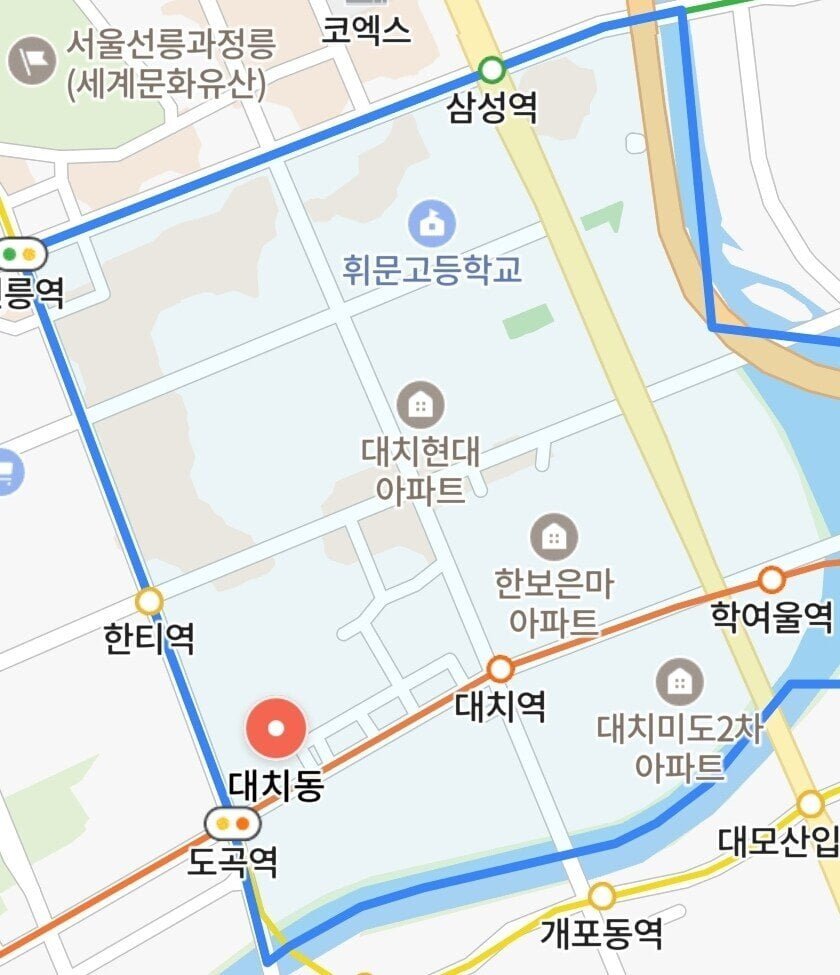The width and height of the screenshot is (840, 975).
Task: Open the Whimoon High School (휘문고등학교) place marker
Action: 432,224
